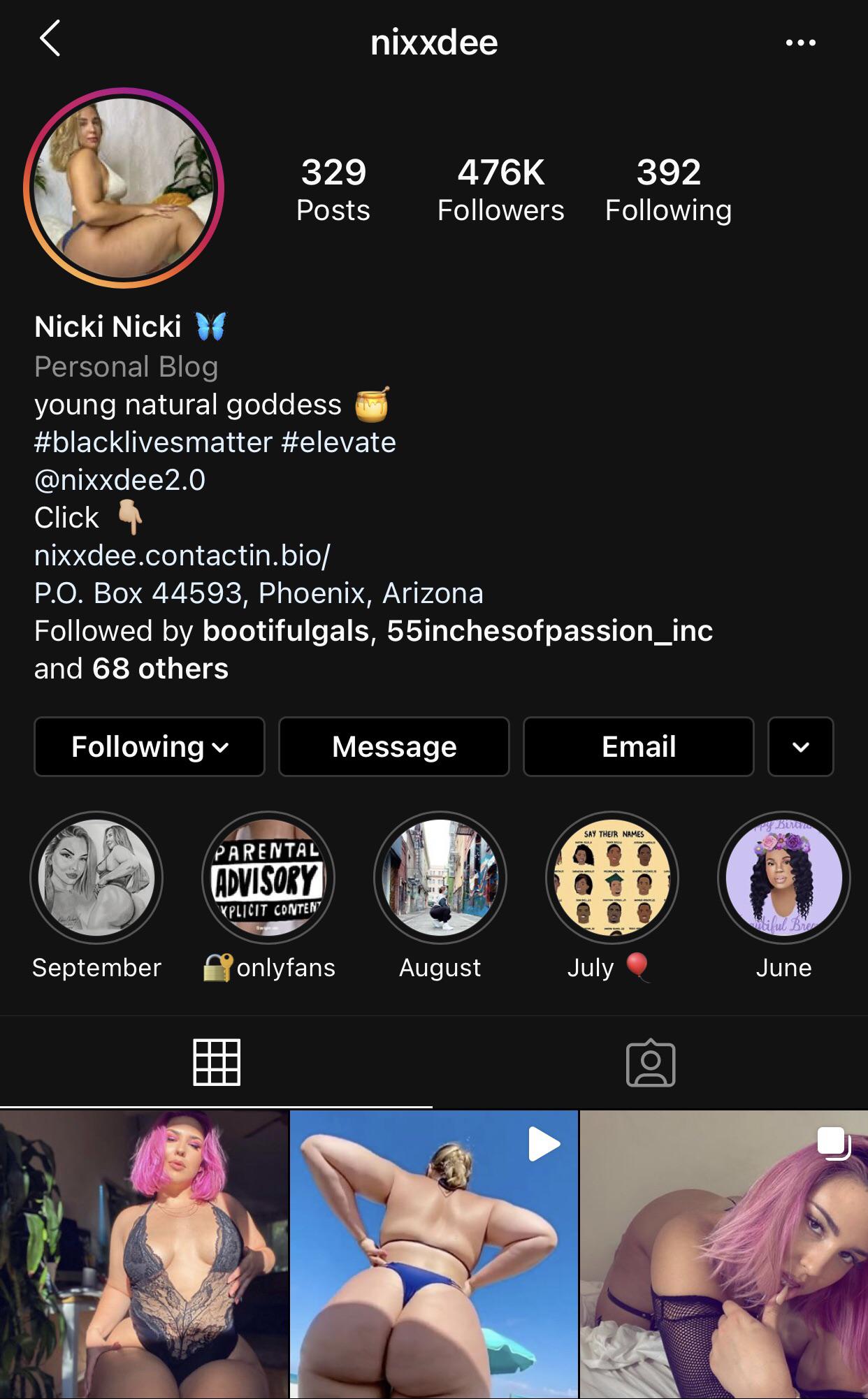The height and width of the screenshot is (1399, 868).
Task: View the profile picture story
Action: (124, 187)
